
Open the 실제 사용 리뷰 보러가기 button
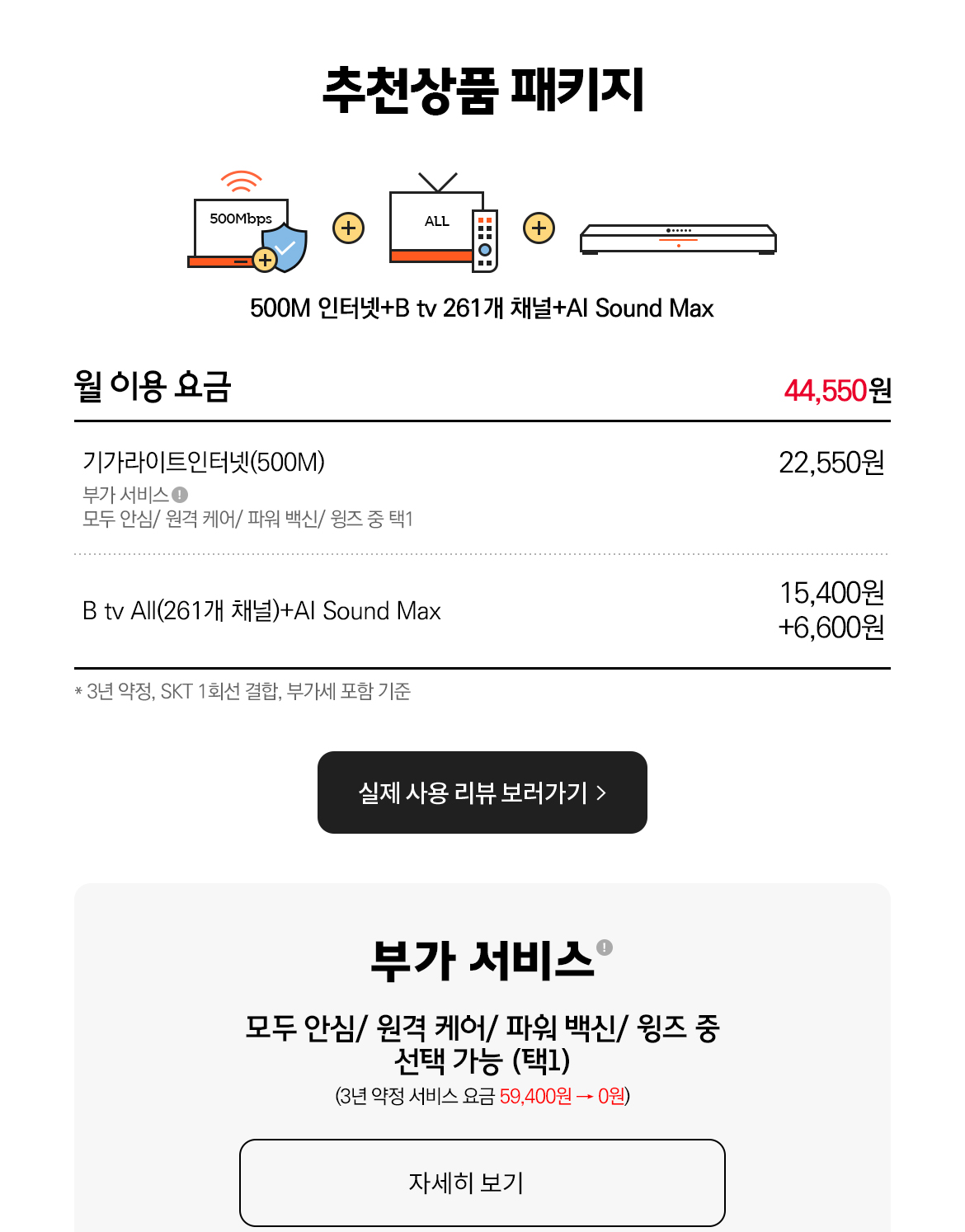482,792
